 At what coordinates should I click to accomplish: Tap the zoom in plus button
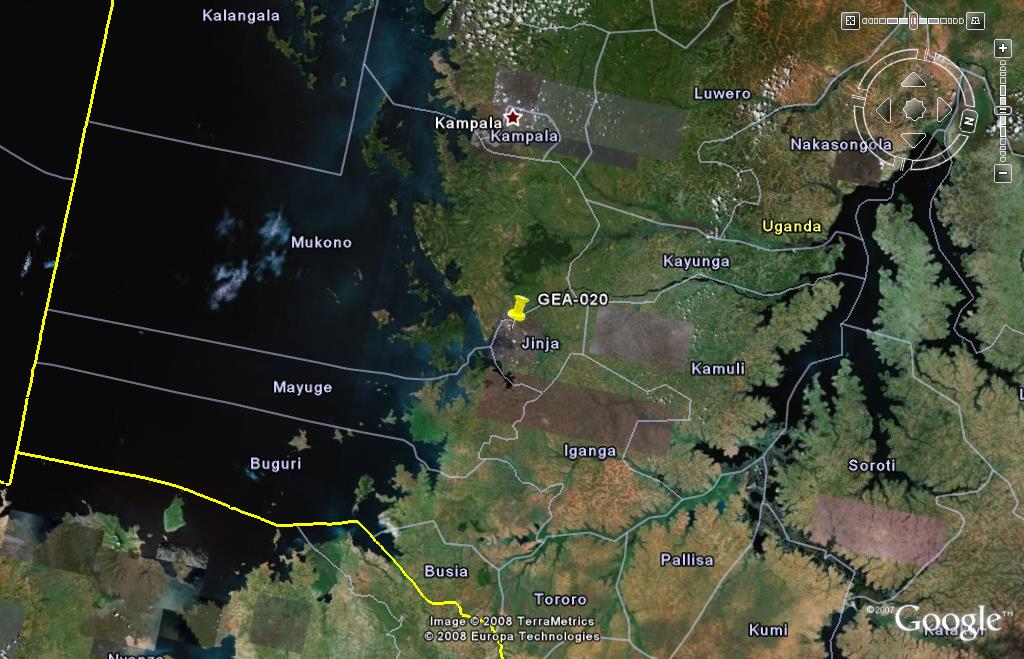1003,48
